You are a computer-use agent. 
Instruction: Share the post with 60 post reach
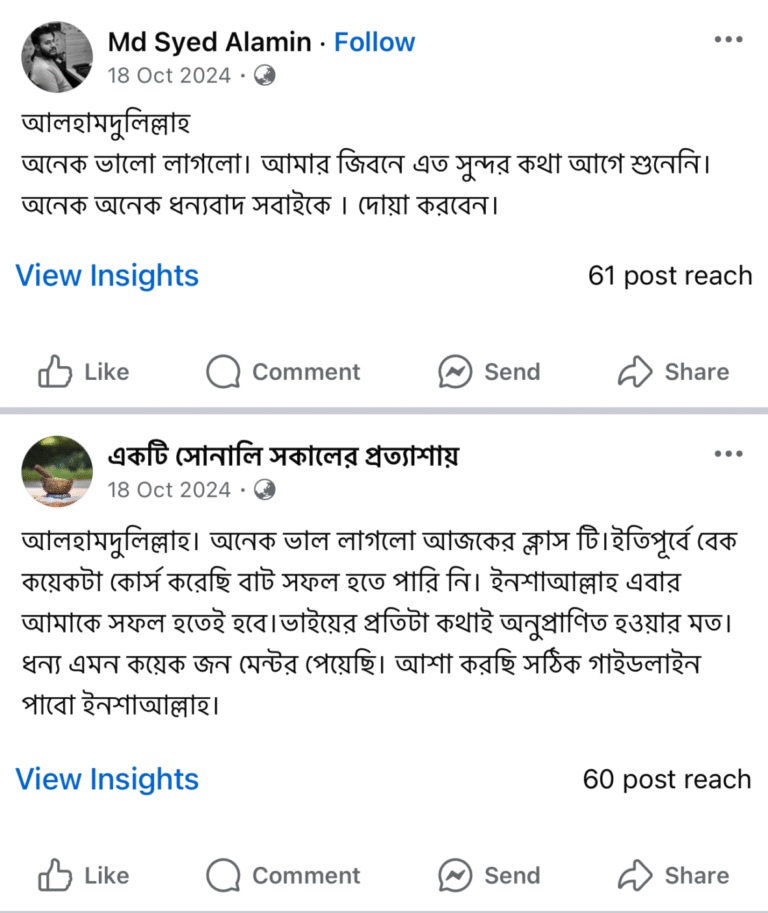click(673, 876)
